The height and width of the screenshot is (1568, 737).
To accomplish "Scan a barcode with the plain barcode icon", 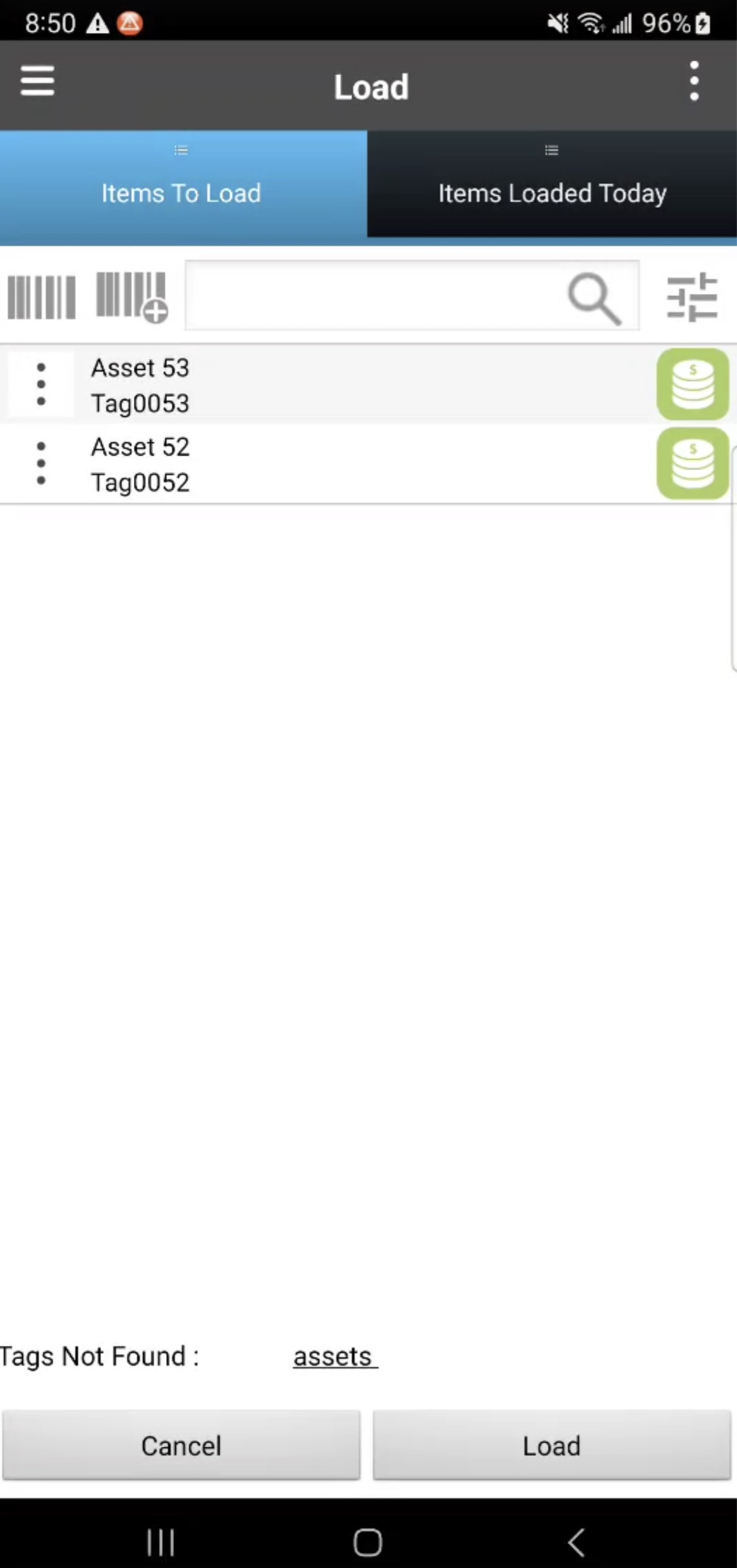I will pyautogui.click(x=42, y=297).
